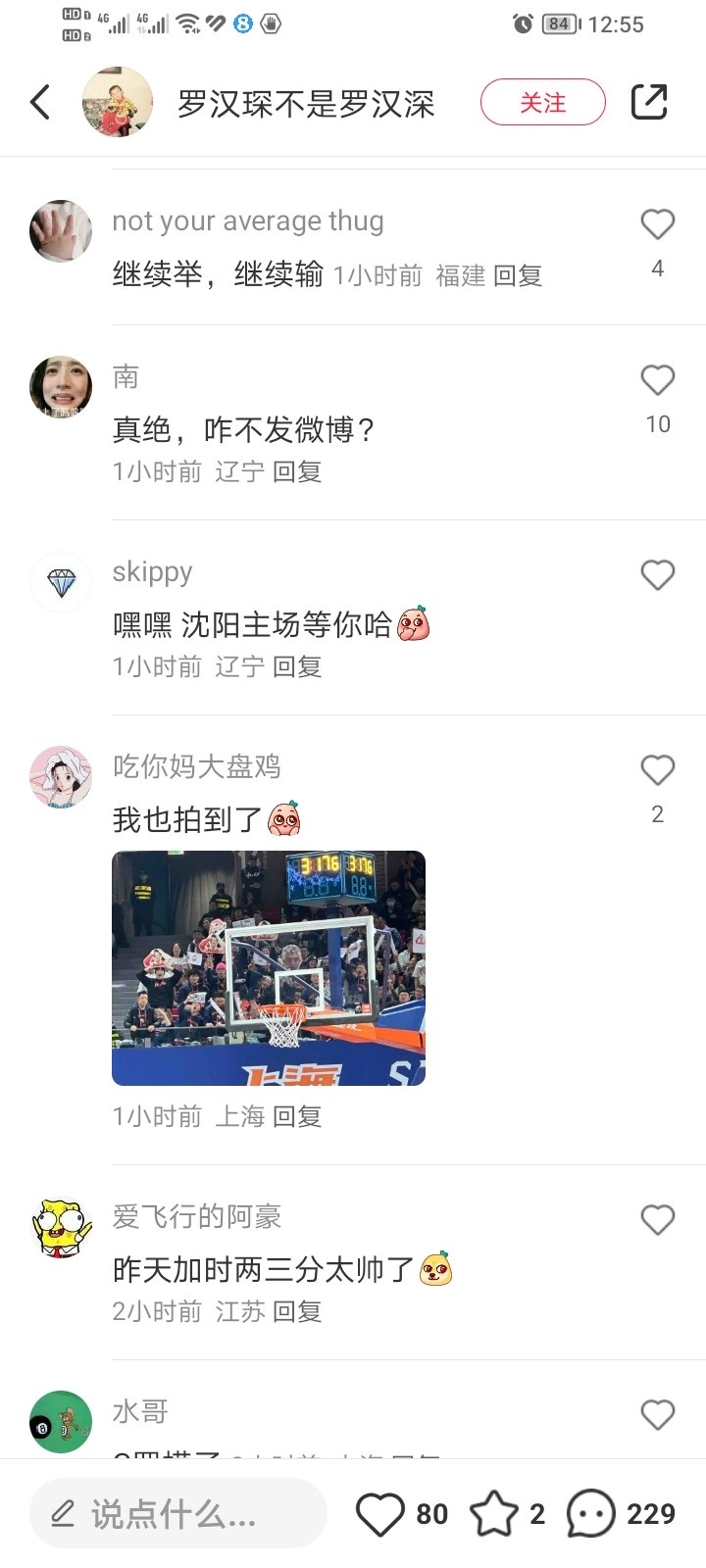Reply to the 我也拍到了 comment
The width and height of the screenshot is (706, 1568).
coord(297,1116)
